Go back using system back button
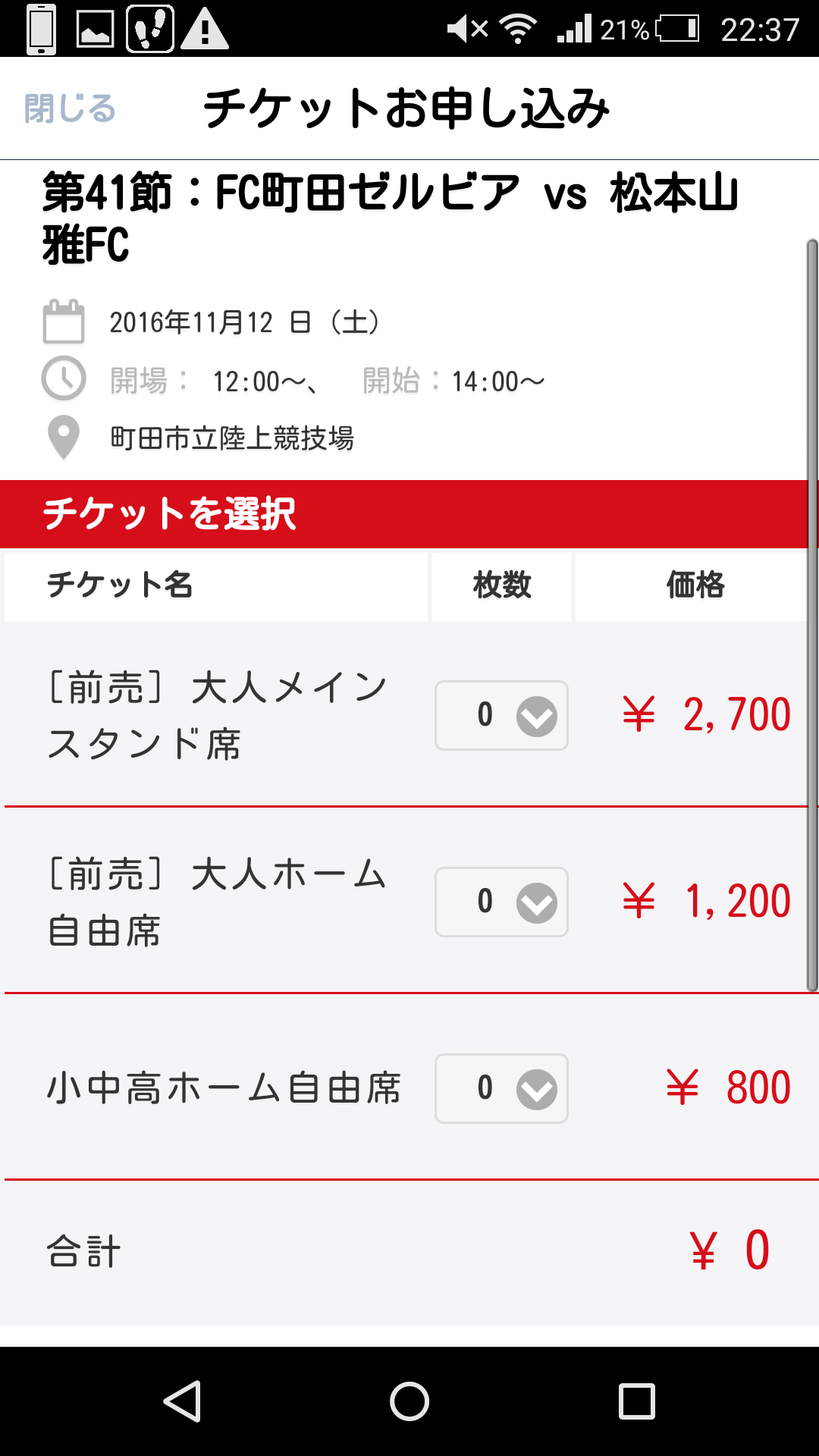The width and height of the screenshot is (819, 1456). click(182, 1401)
